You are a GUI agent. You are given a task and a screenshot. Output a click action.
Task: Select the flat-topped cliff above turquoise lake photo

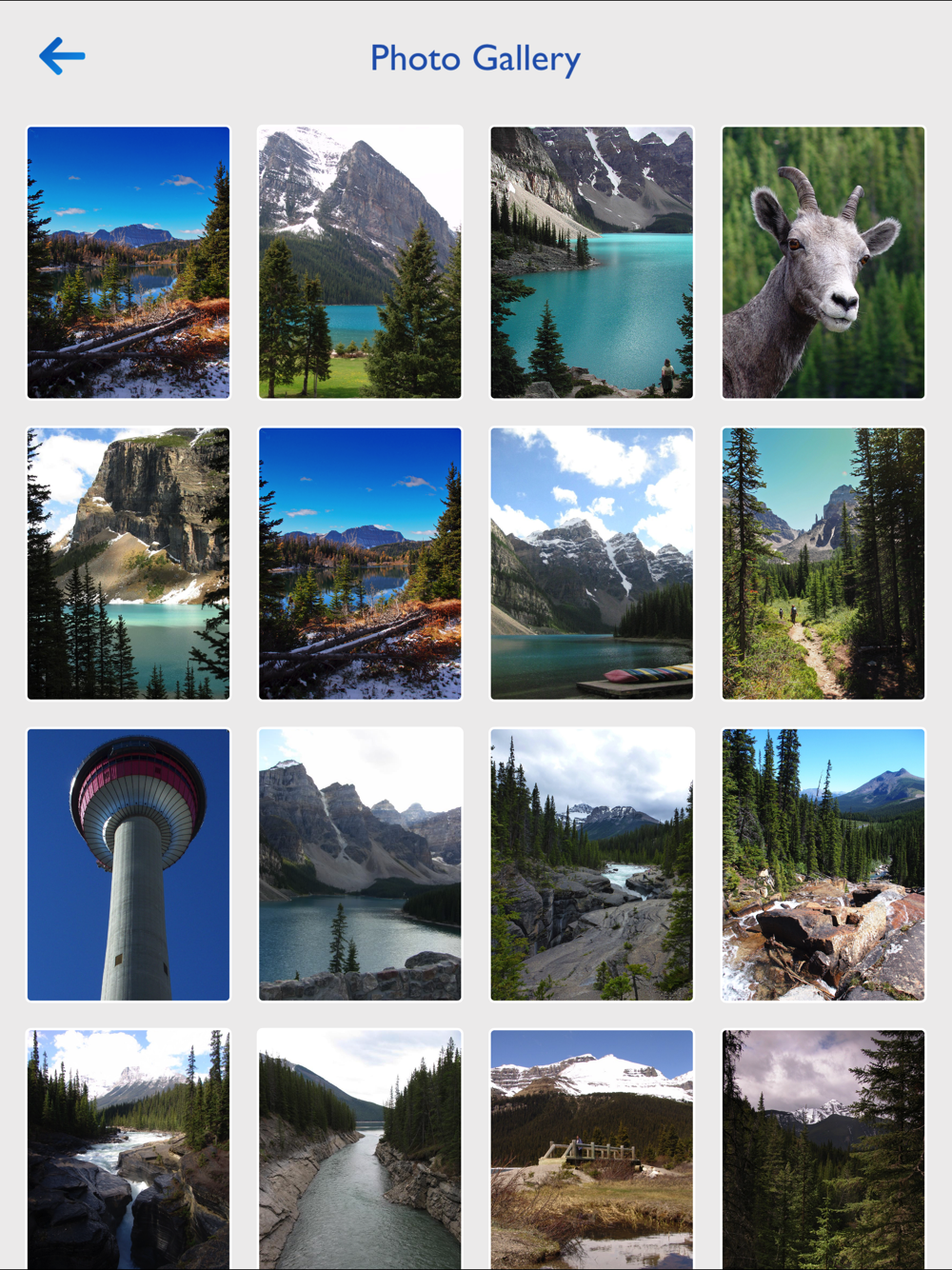click(129, 564)
